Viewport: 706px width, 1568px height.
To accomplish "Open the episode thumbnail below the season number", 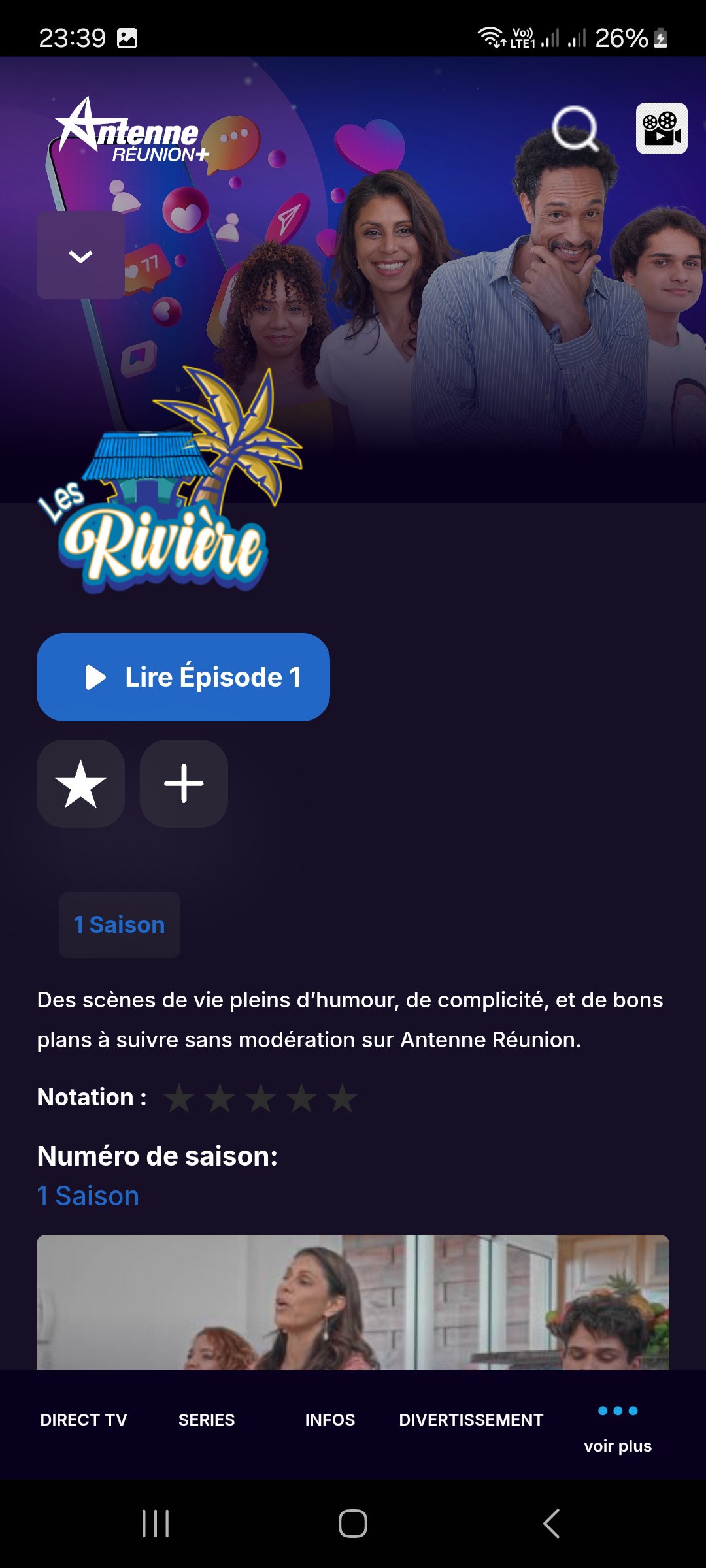I will pos(353,1302).
